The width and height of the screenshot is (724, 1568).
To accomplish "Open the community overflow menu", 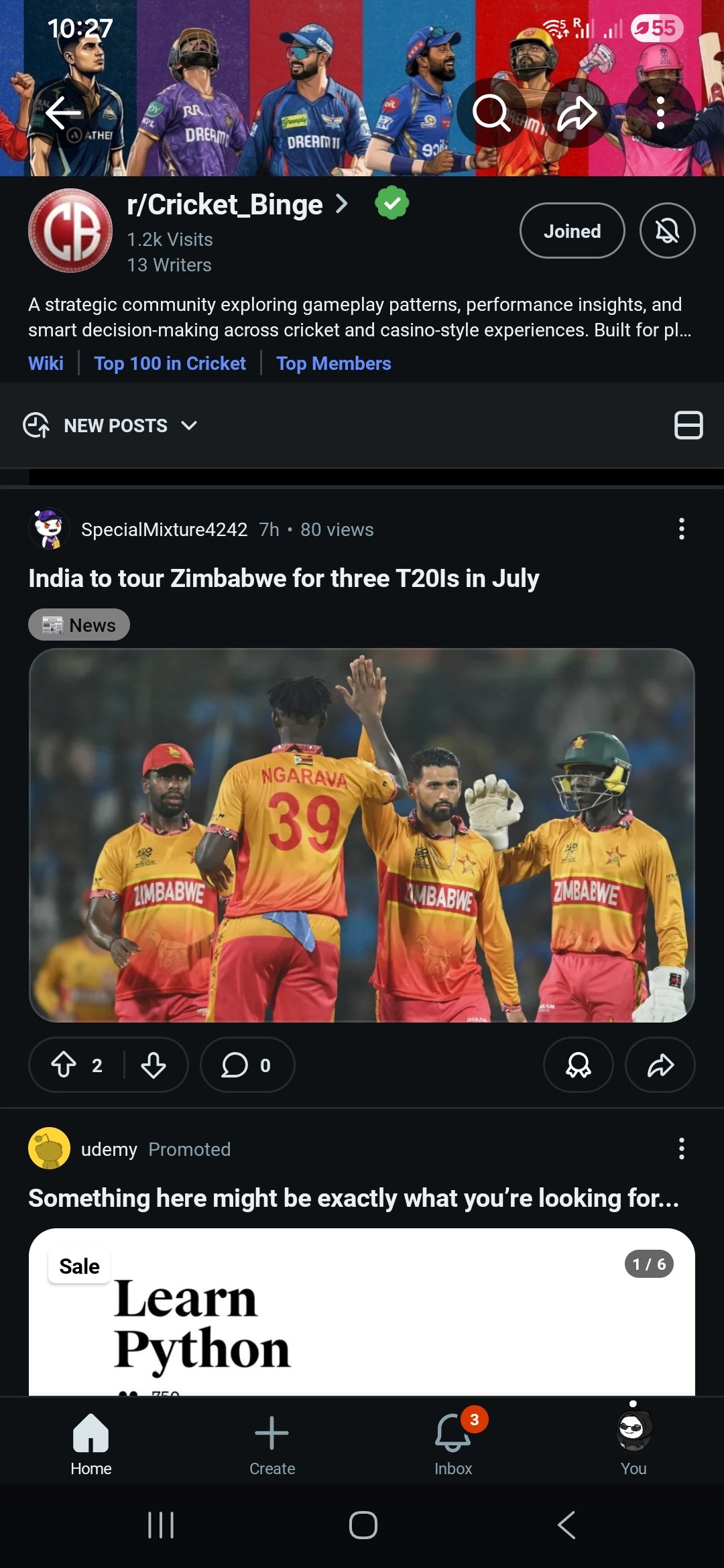I will pyautogui.click(x=660, y=113).
